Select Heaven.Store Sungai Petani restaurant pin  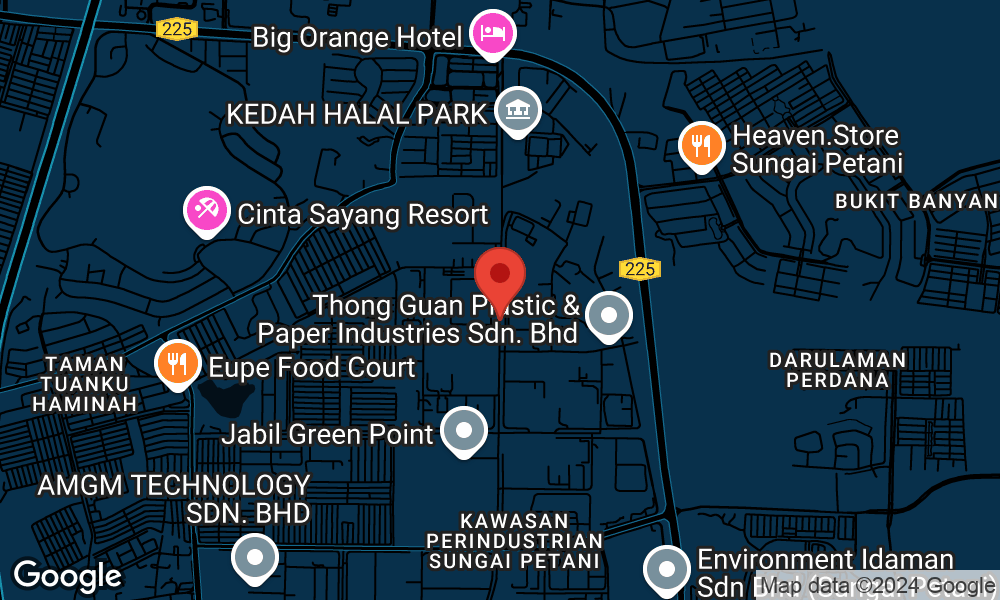click(702, 147)
